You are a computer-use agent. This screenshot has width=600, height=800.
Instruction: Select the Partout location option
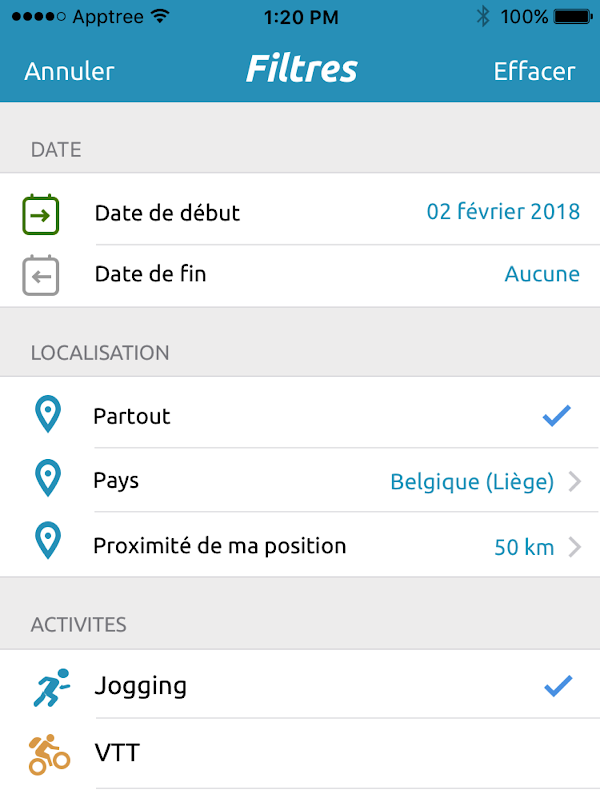300,416
